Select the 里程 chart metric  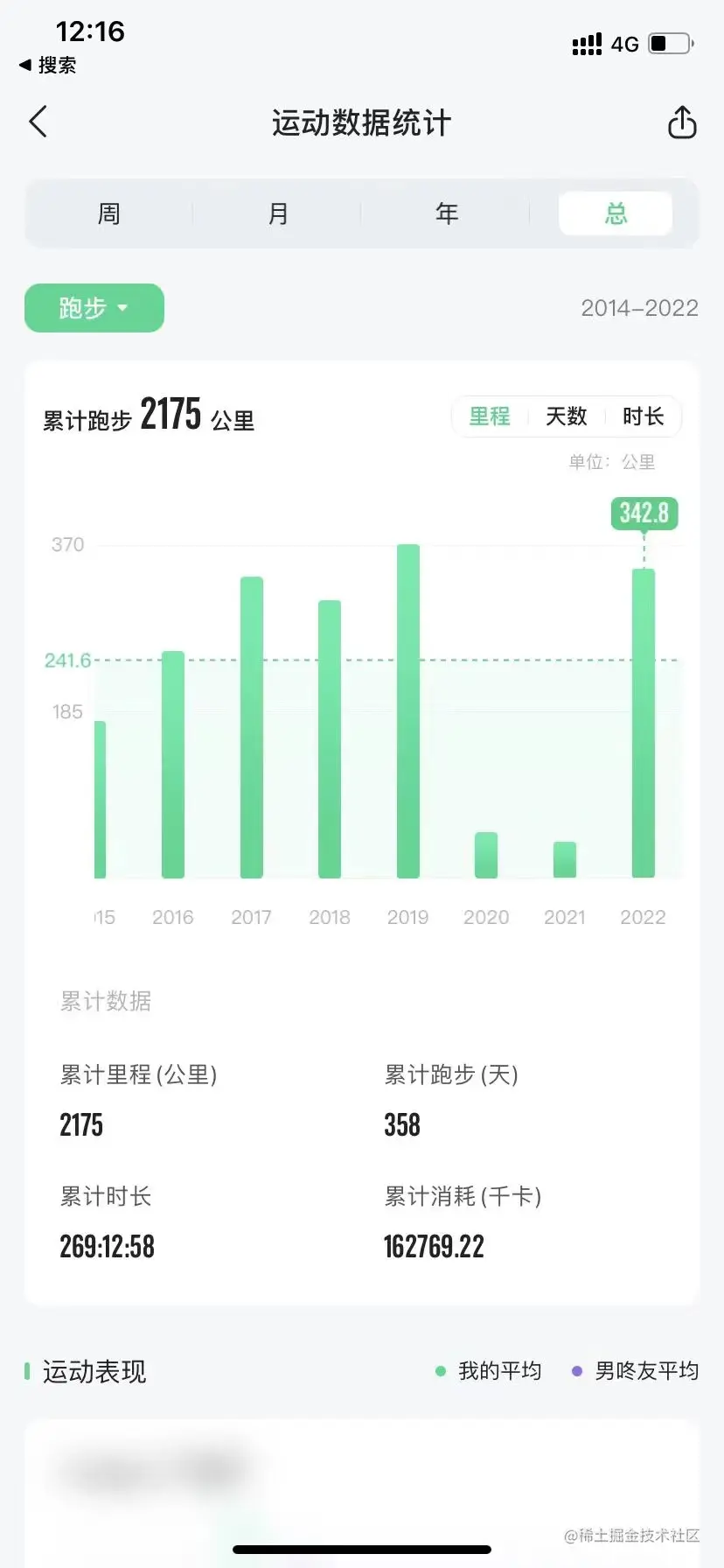490,416
